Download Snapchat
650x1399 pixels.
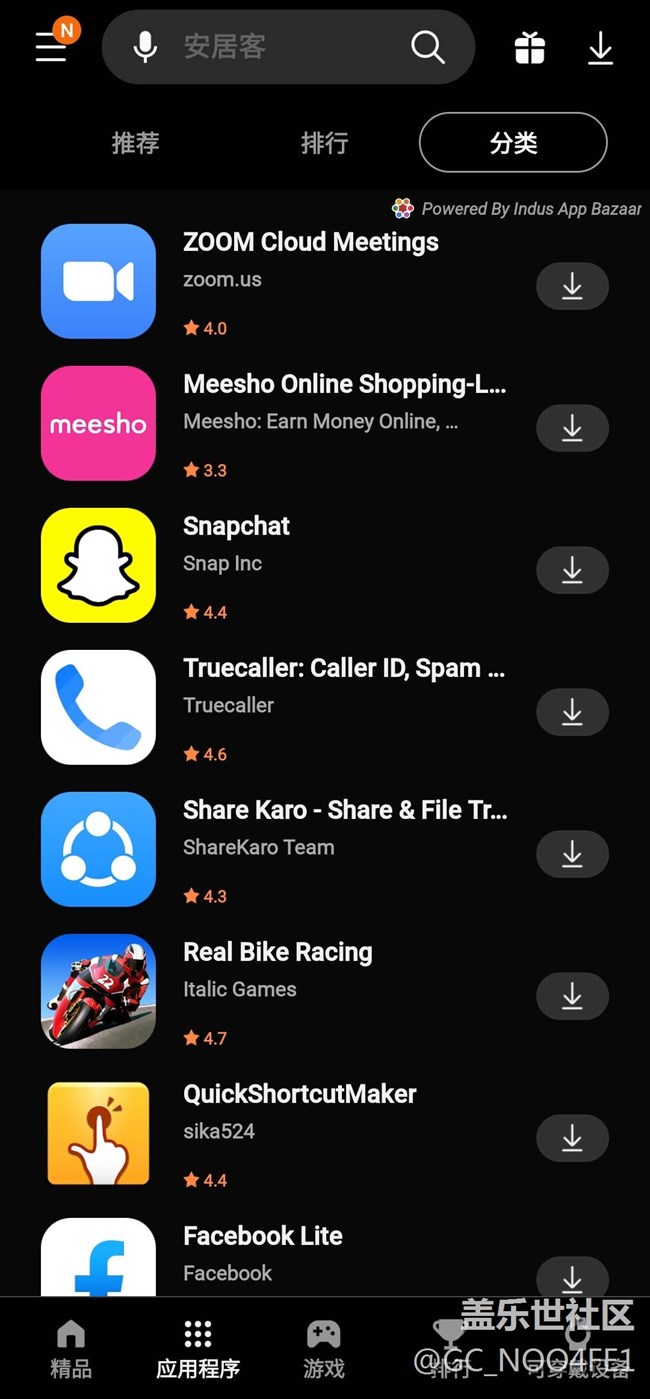tap(572, 571)
